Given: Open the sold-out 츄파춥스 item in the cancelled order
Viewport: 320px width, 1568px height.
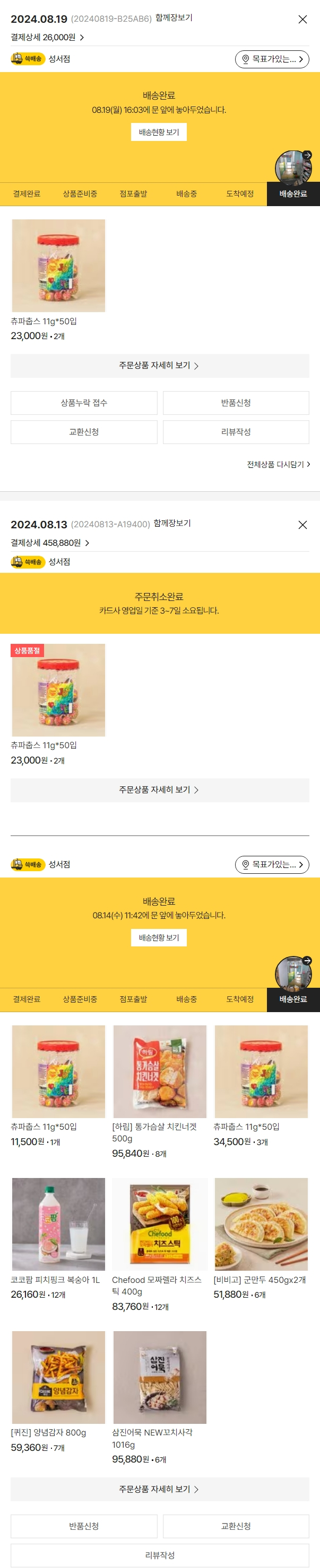Looking at the screenshot, I should pyautogui.click(x=58, y=690).
